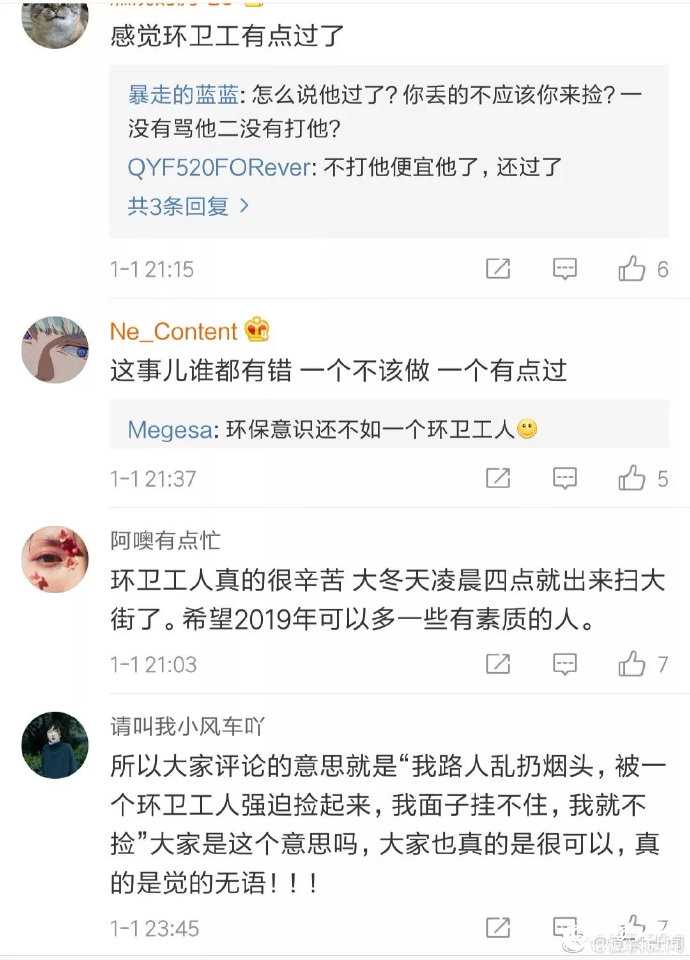The image size is (690, 960).
Task: Repost Ne_Content's comment
Action: [x=498, y=479]
